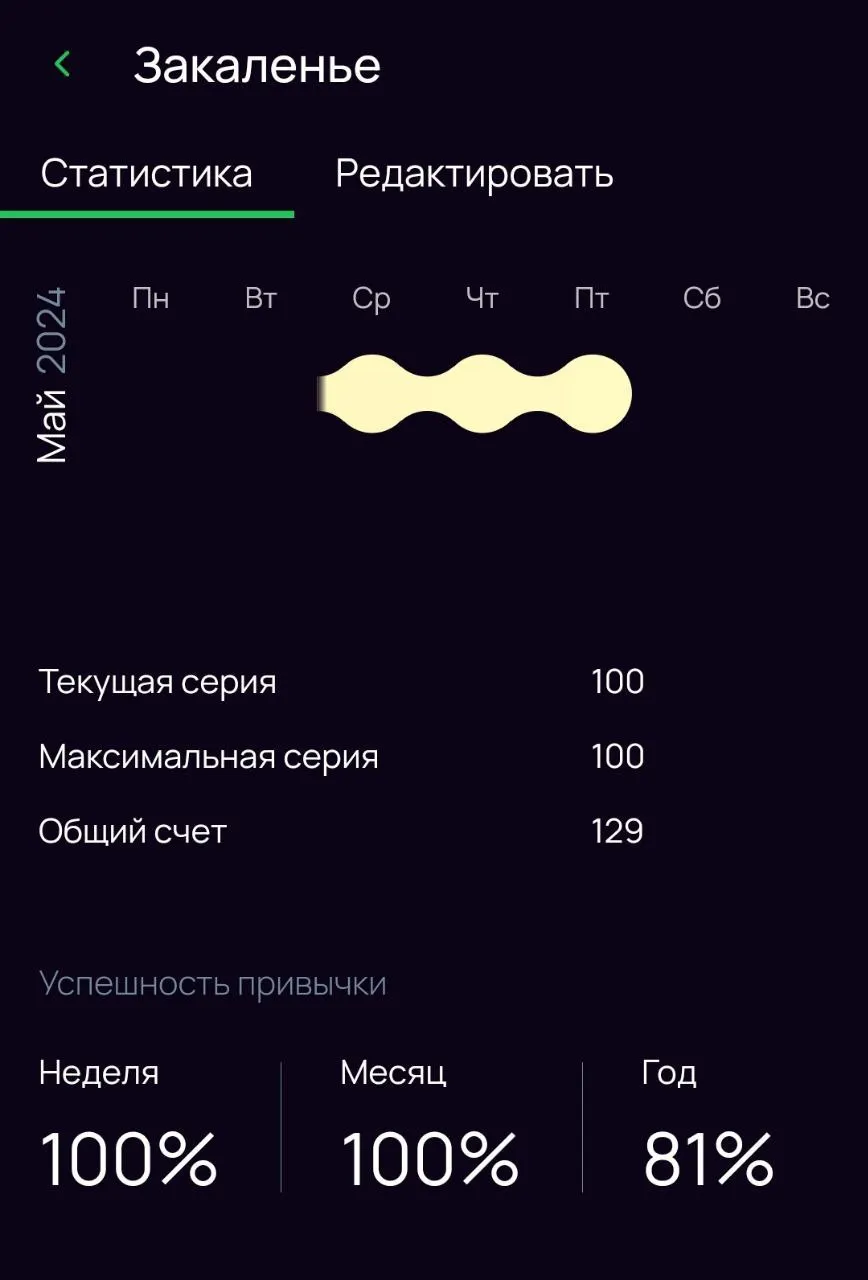Select the Статистика tab
868x1280 pixels.
(147, 174)
